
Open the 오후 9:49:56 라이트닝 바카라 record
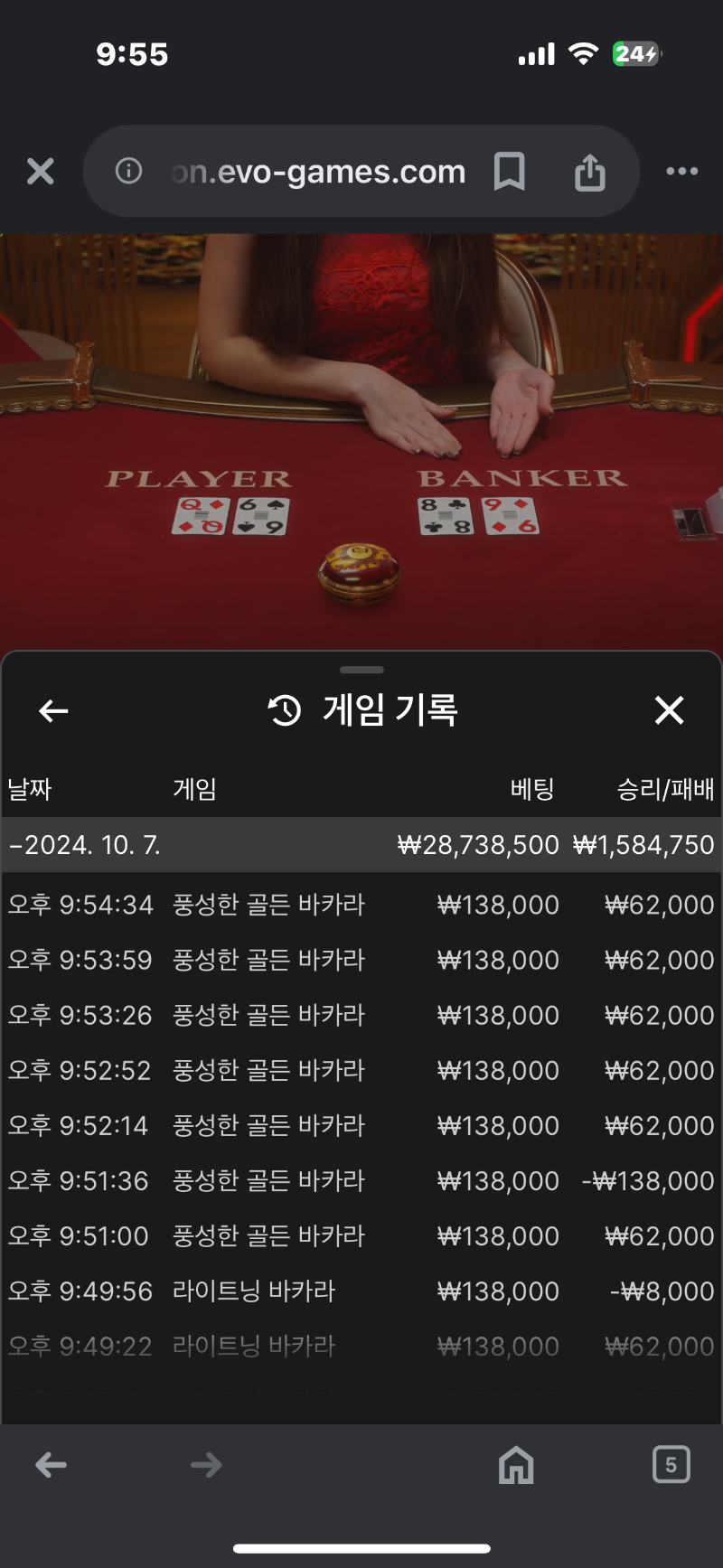coord(361,1291)
